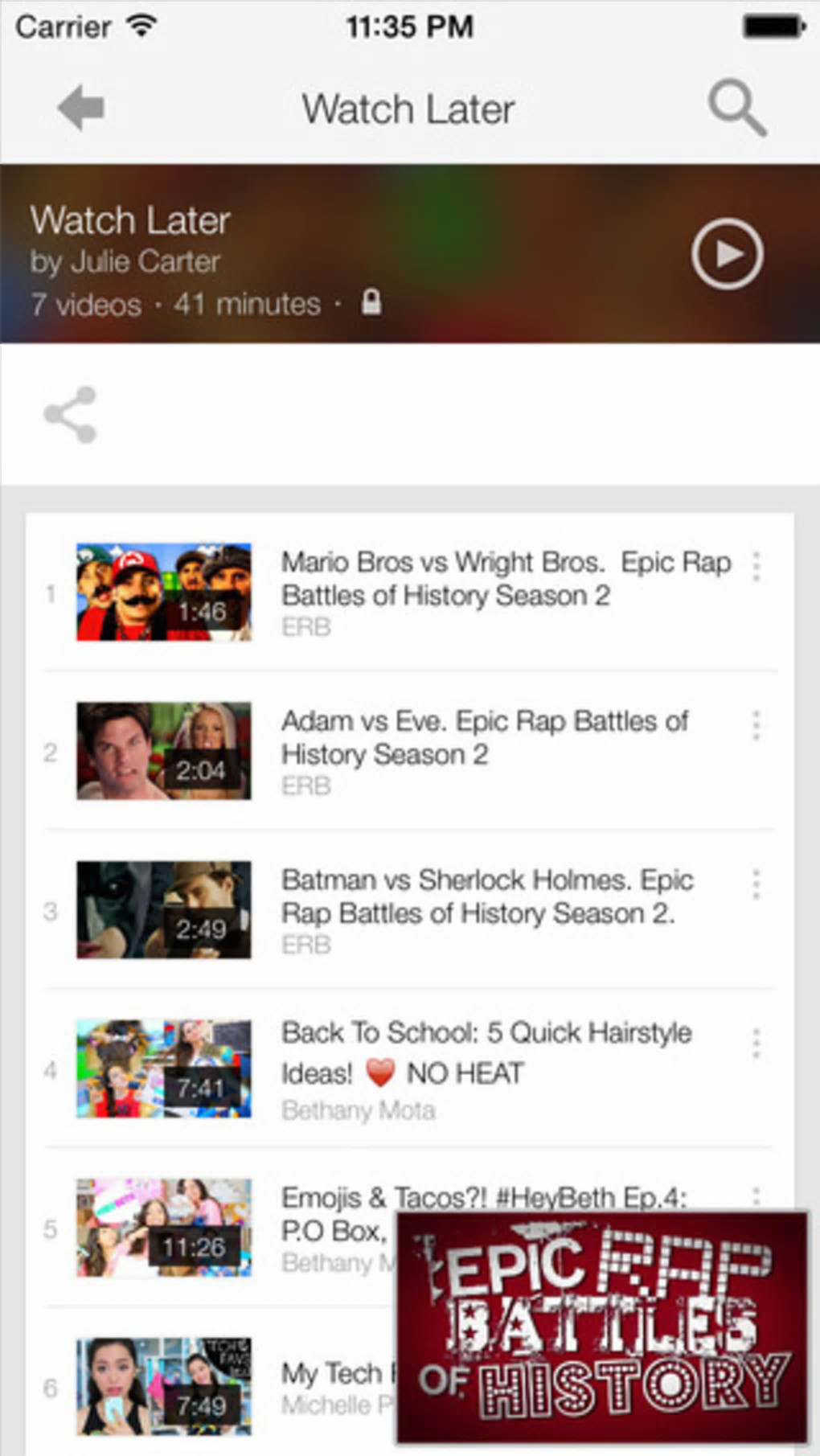
Task: Open options for Mario Bros video
Action: (756, 567)
